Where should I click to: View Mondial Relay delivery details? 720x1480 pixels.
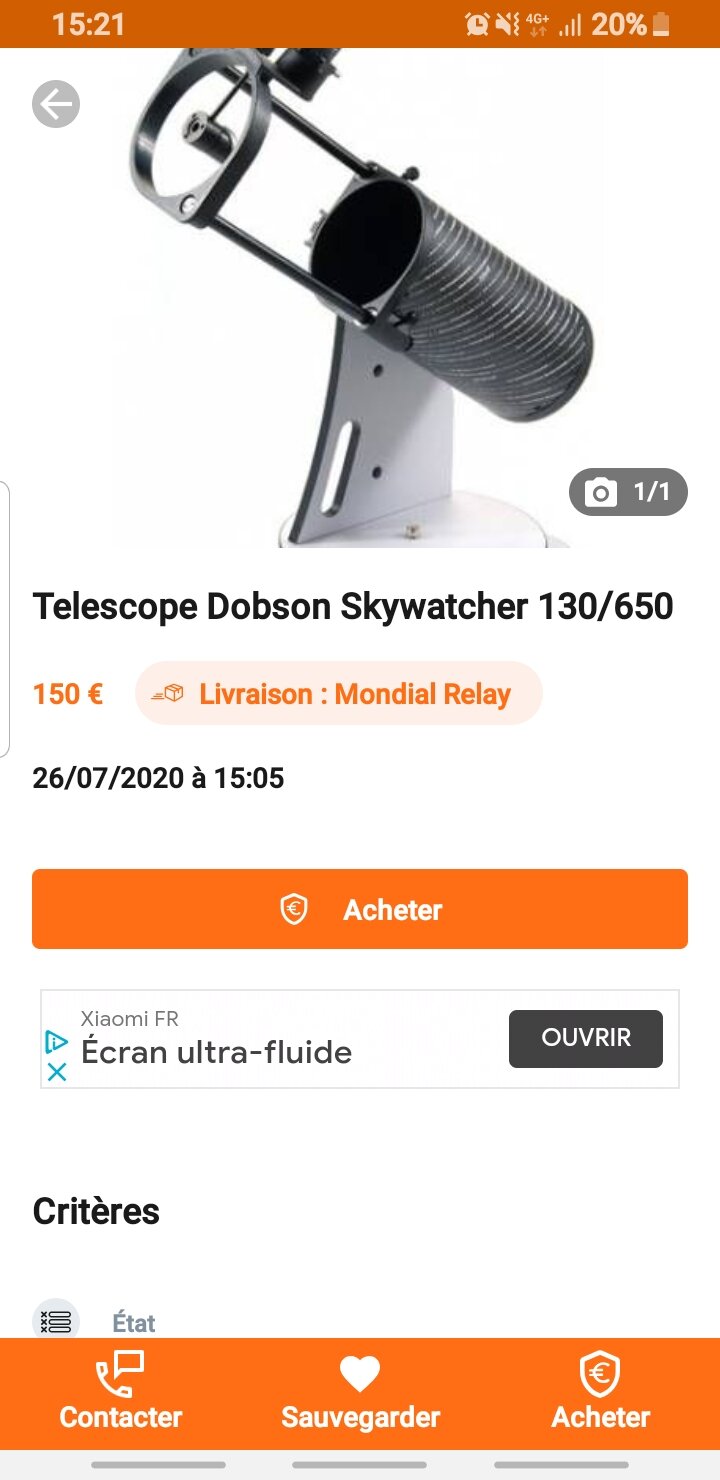coord(339,693)
